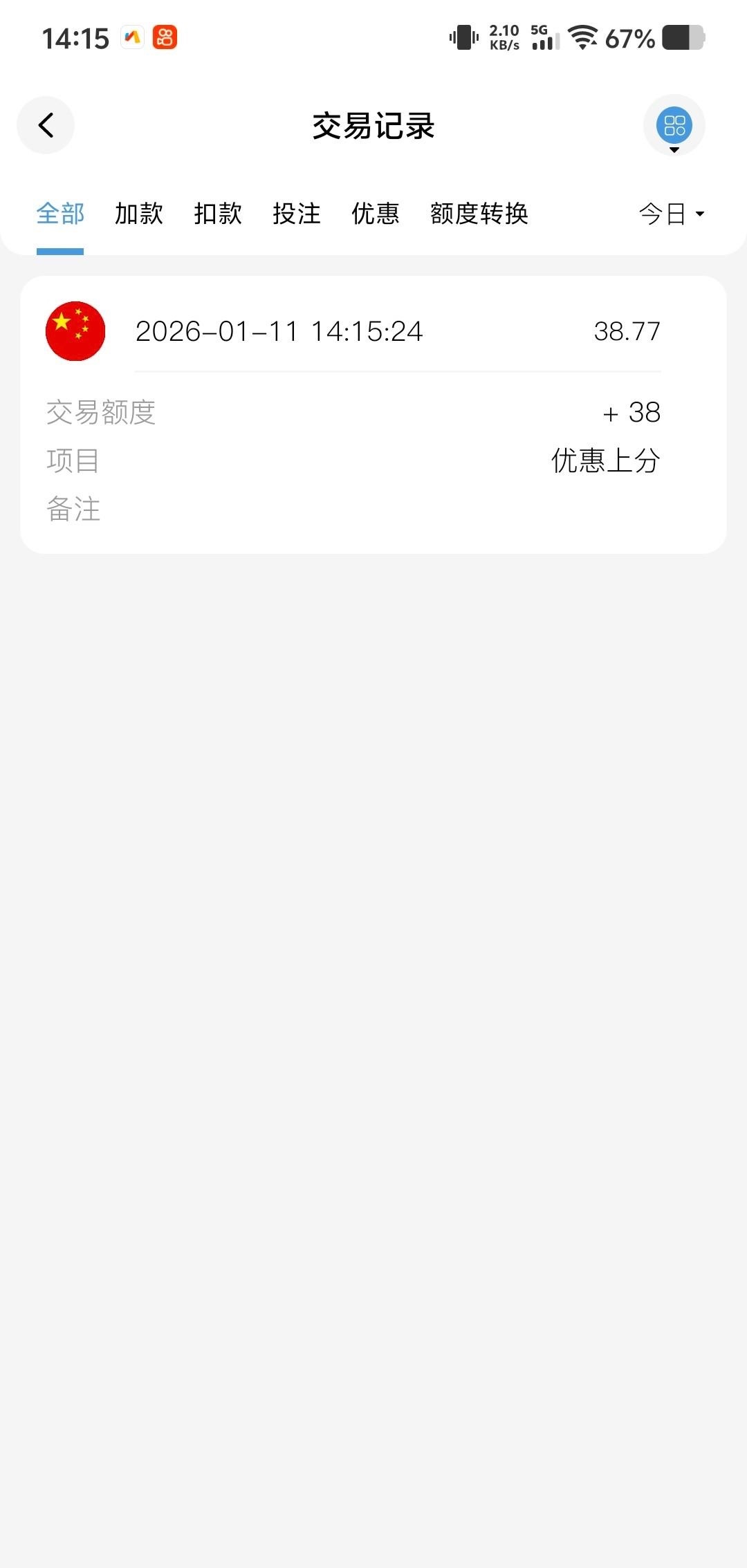View the 优惠 tab
Image resolution: width=747 pixels, height=1568 pixels.
coord(376,214)
